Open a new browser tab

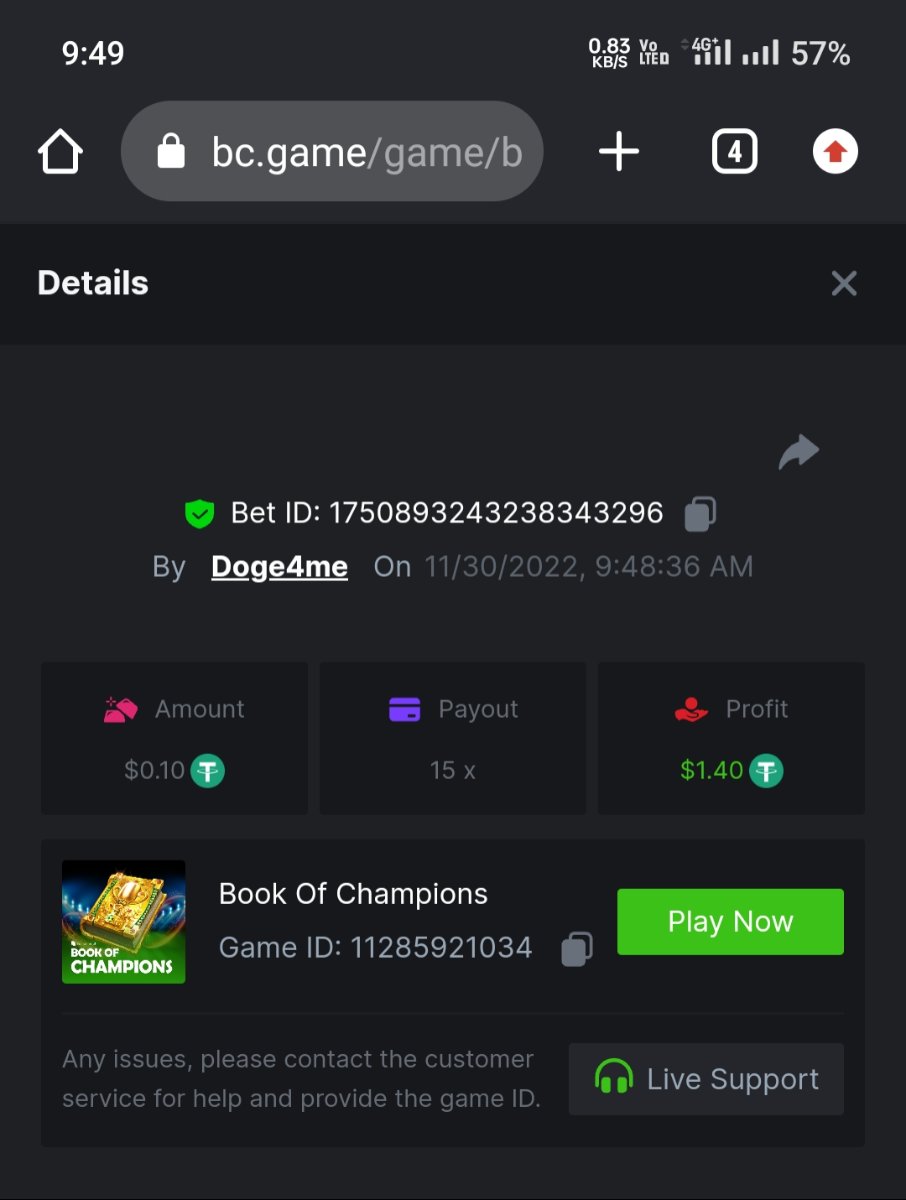(x=619, y=153)
